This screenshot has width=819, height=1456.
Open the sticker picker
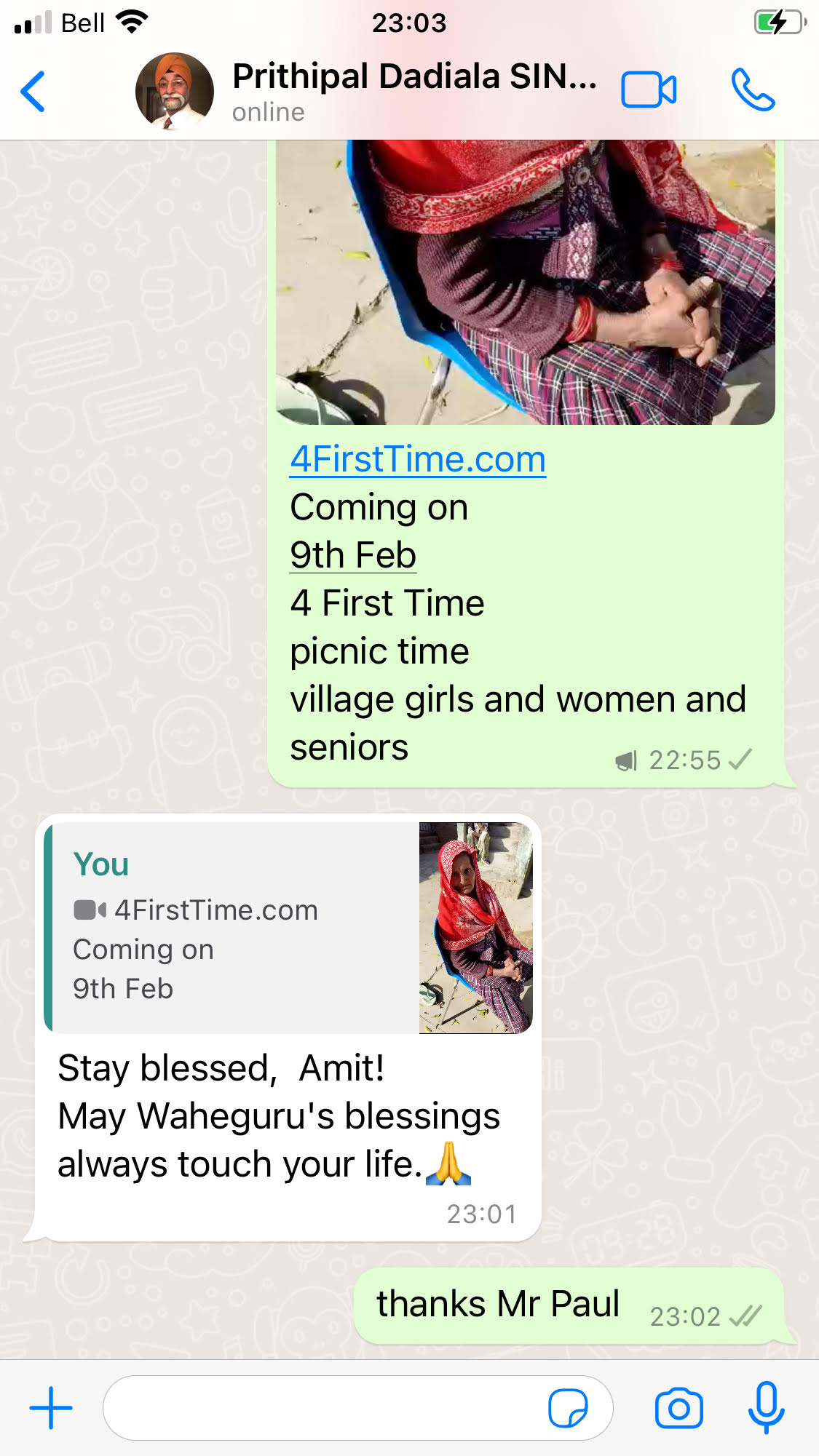[568, 1409]
